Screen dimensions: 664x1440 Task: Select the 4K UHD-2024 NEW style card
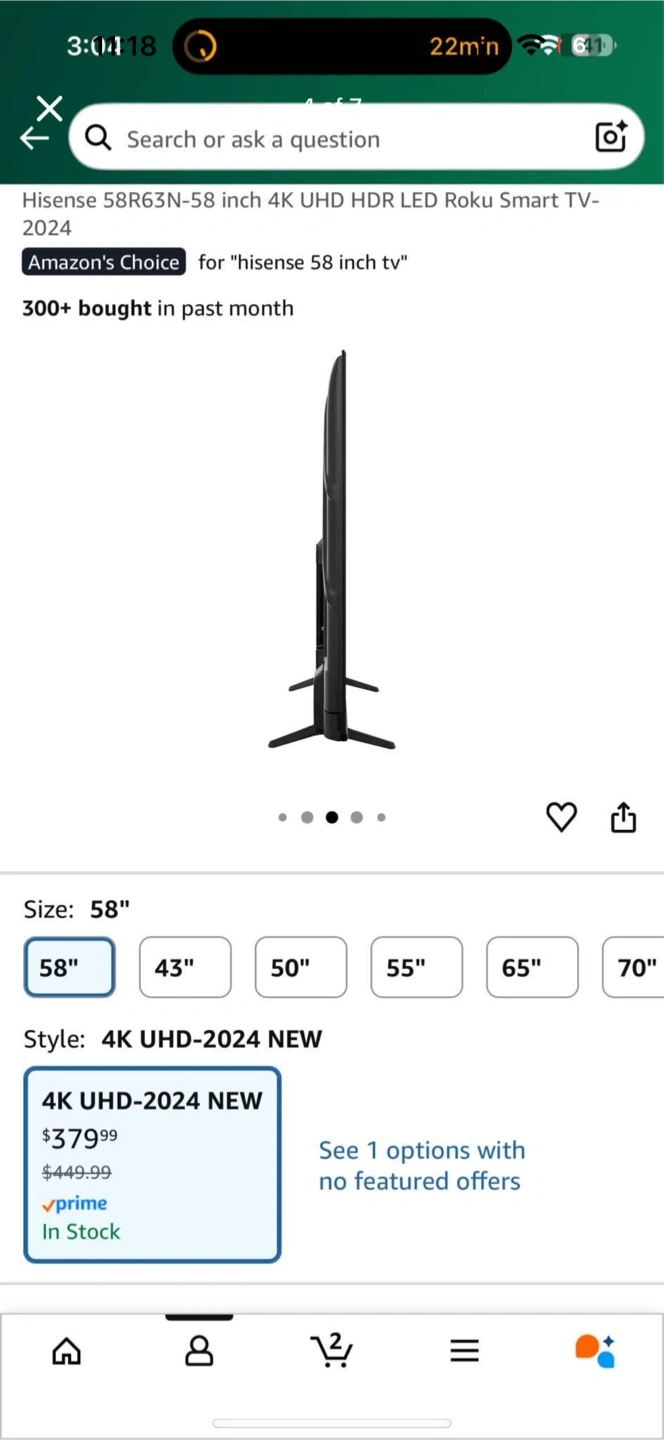[152, 1165]
